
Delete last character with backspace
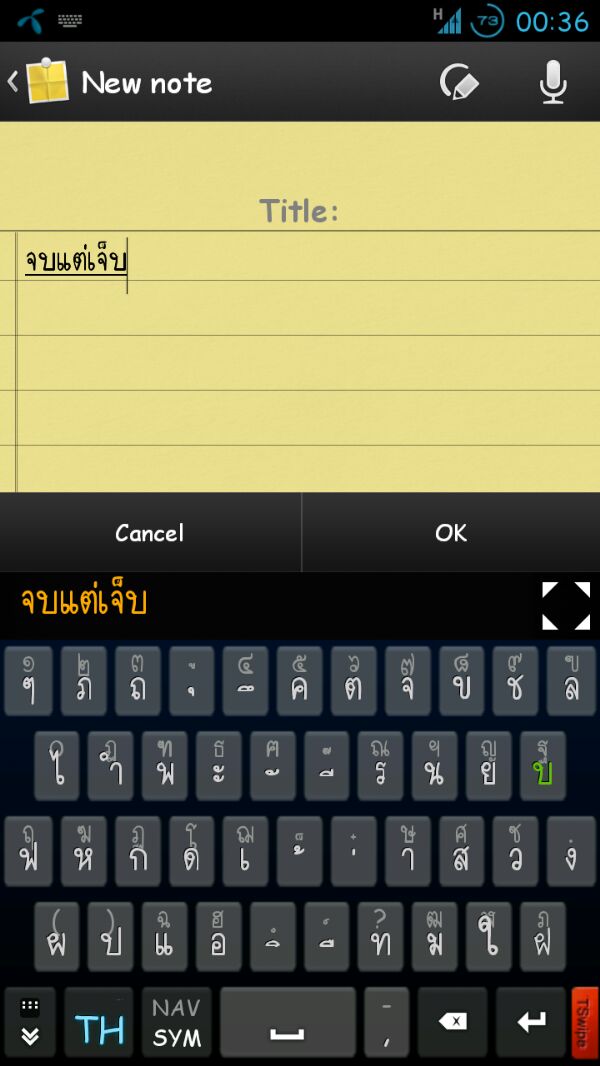(x=452, y=1023)
